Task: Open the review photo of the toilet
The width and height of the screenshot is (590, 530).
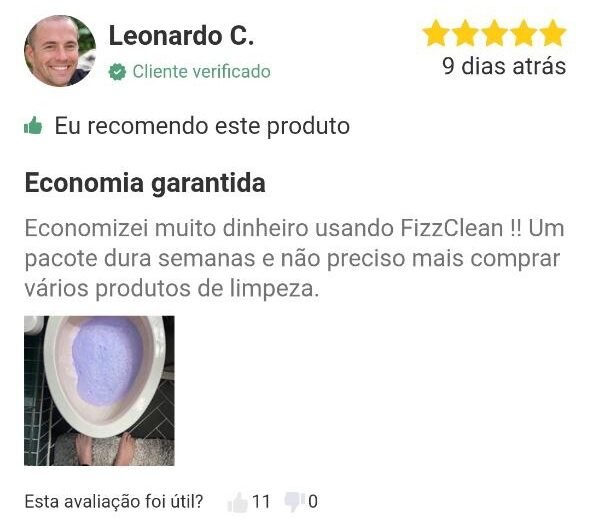Action: click(x=99, y=391)
